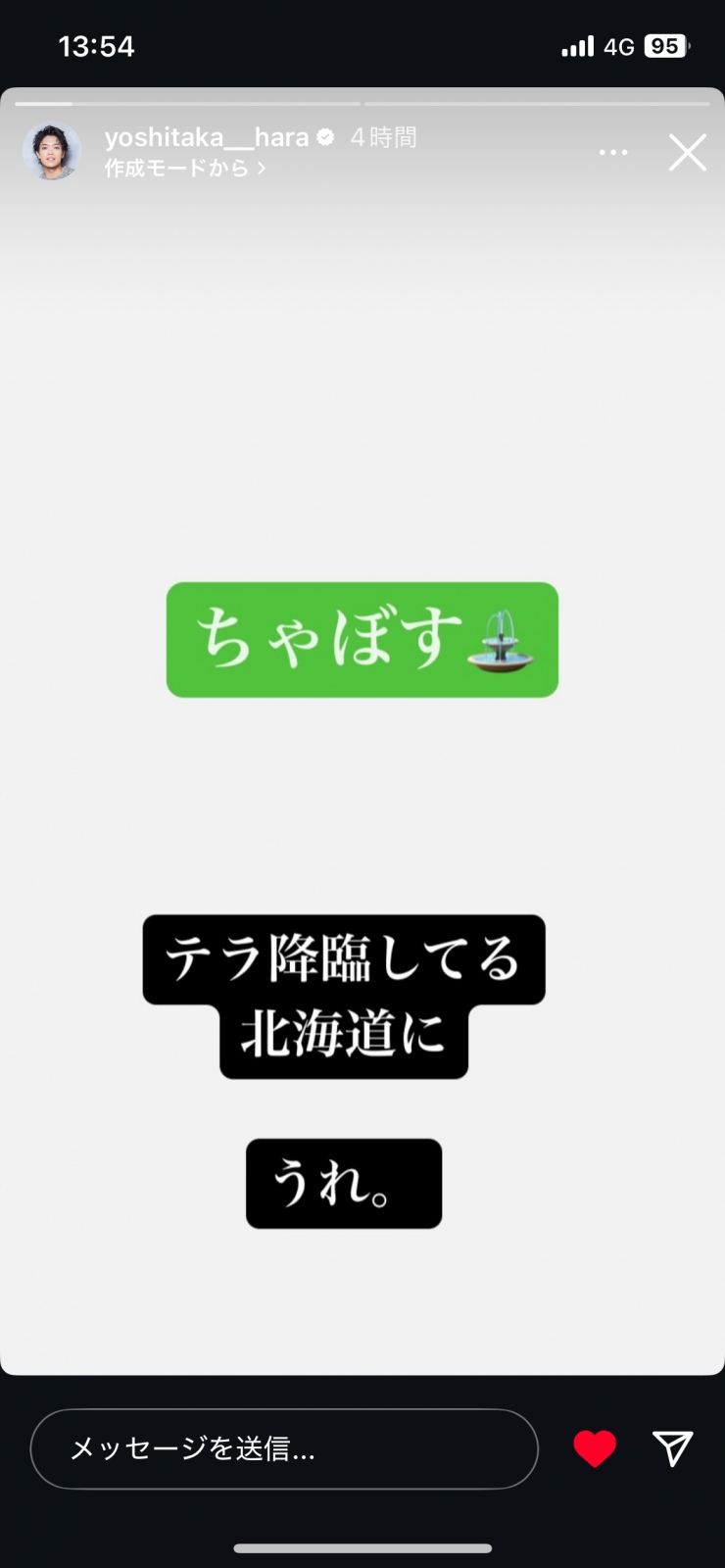Share the story with the paper plane icon
Screen dimensions: 725x1568
click(673, 1448)
